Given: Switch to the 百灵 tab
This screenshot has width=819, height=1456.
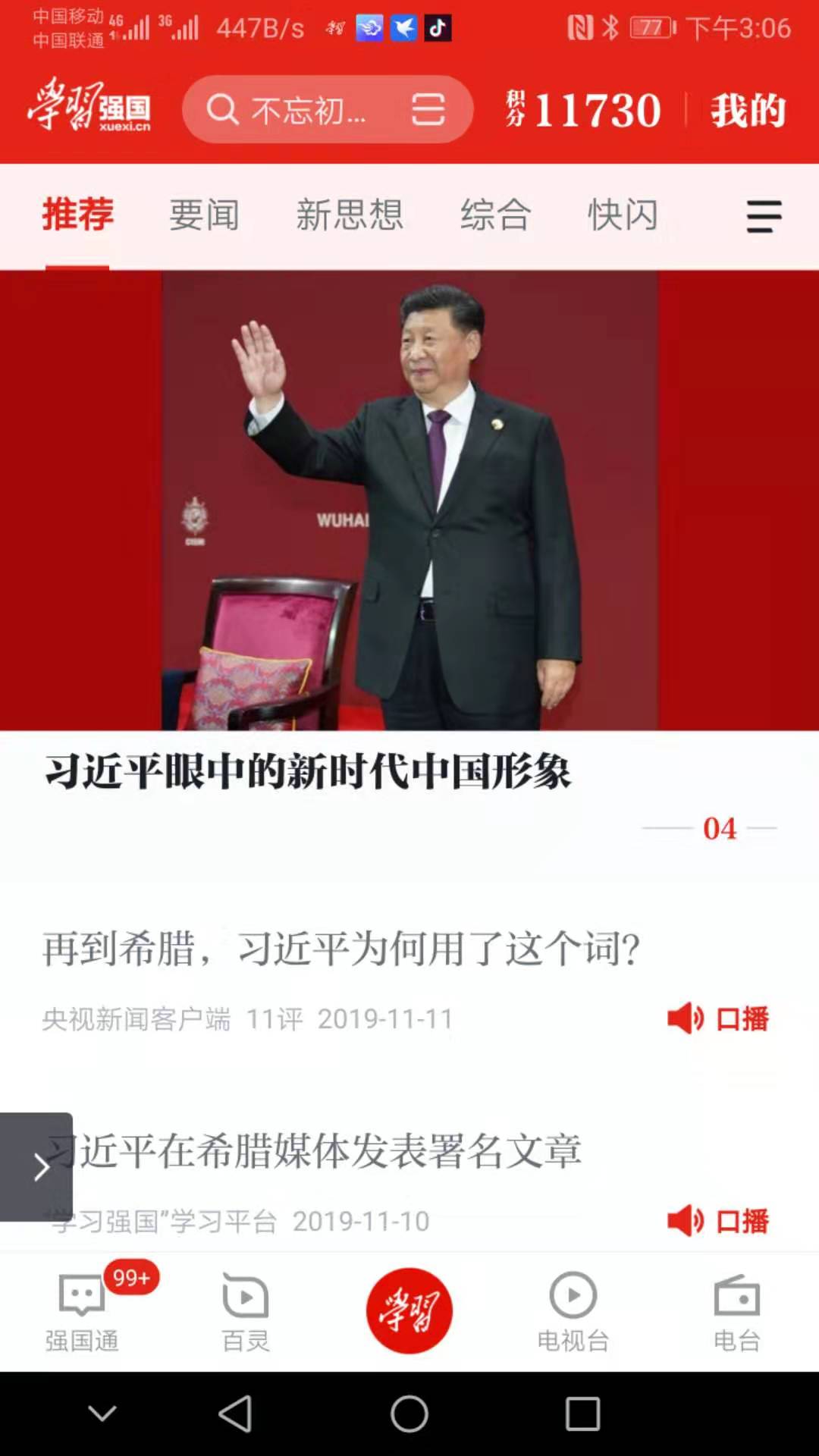Looking at the screenshot, I should coord(245,1312).
